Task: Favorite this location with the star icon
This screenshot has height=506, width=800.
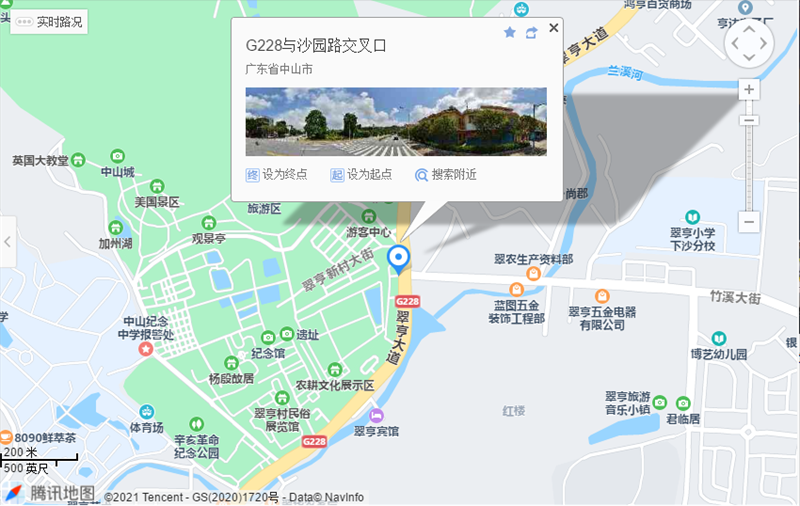Action: pyautogui.click(x=509, y=33)
